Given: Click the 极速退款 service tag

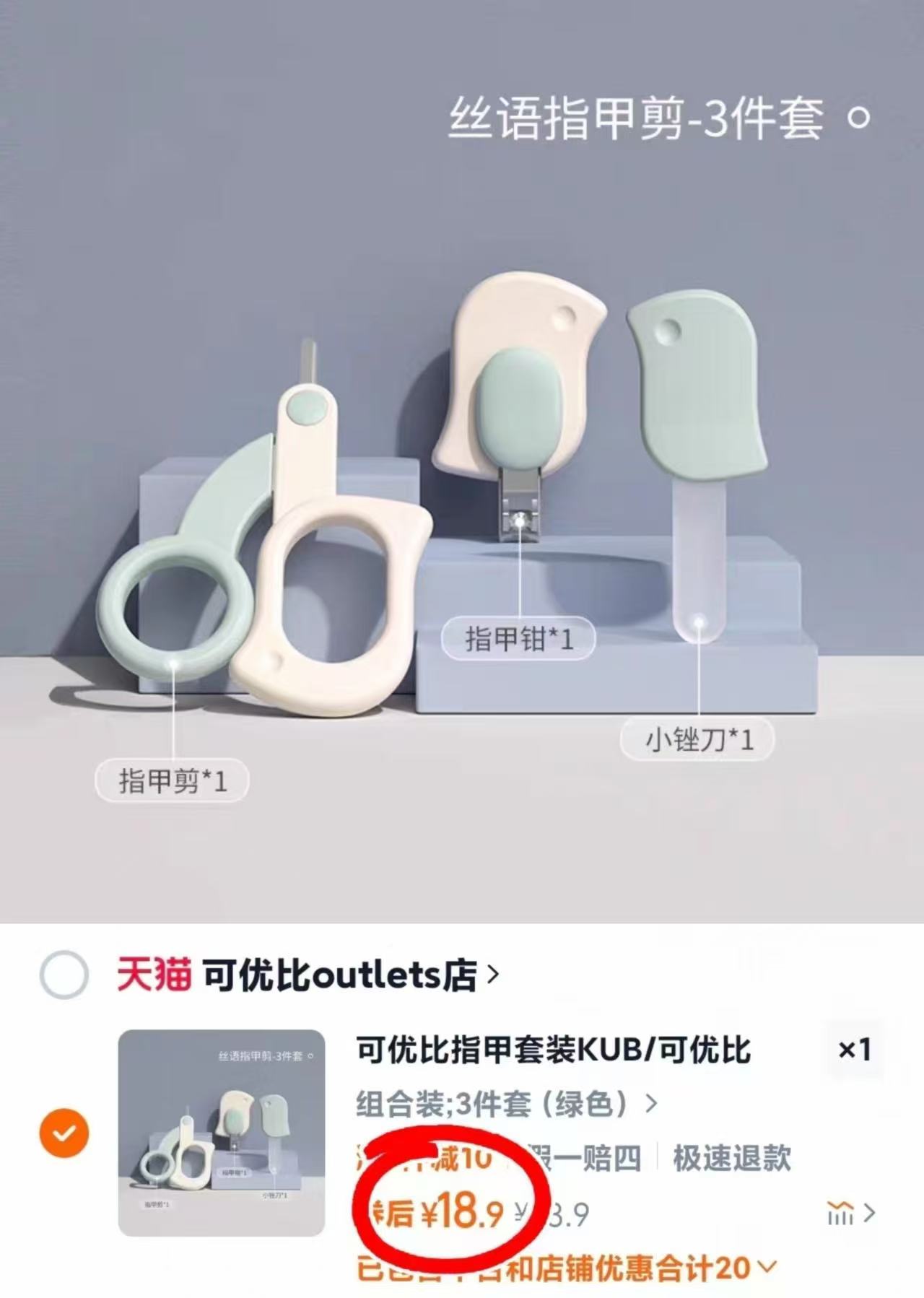Looking at the screenshot, I should coord(731,1157).
